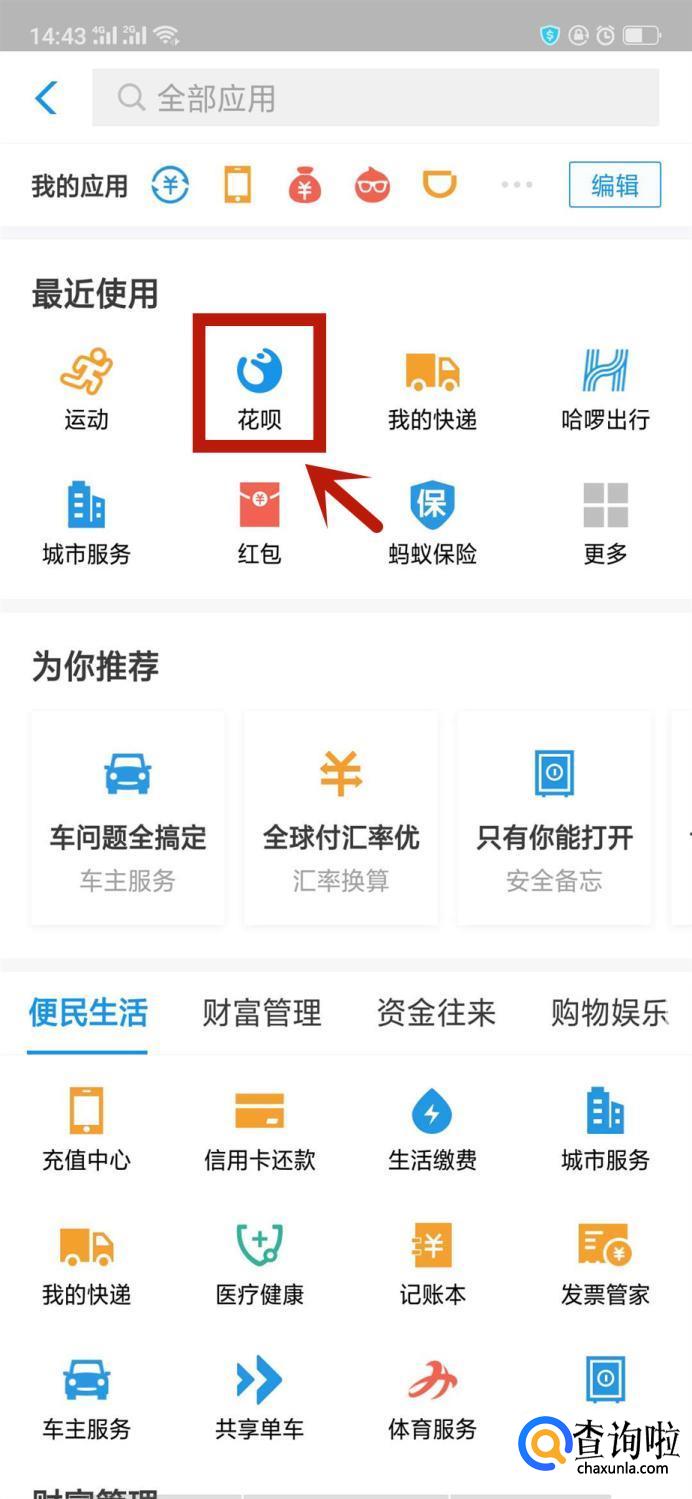
Task: Open the 全球付汇率优 card
Action: [340, 817]
